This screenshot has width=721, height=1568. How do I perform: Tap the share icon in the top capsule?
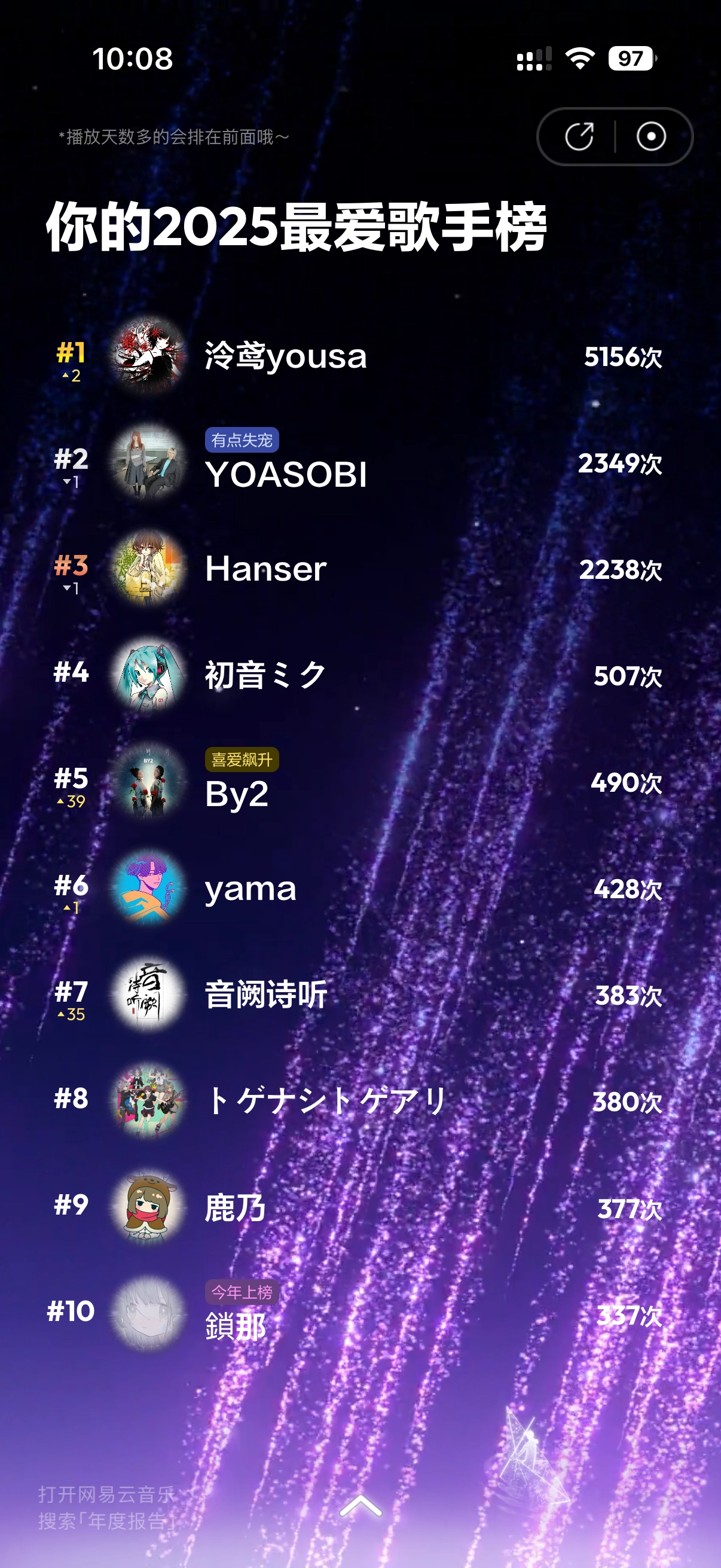pyautogui.click(x=579, y=136)
